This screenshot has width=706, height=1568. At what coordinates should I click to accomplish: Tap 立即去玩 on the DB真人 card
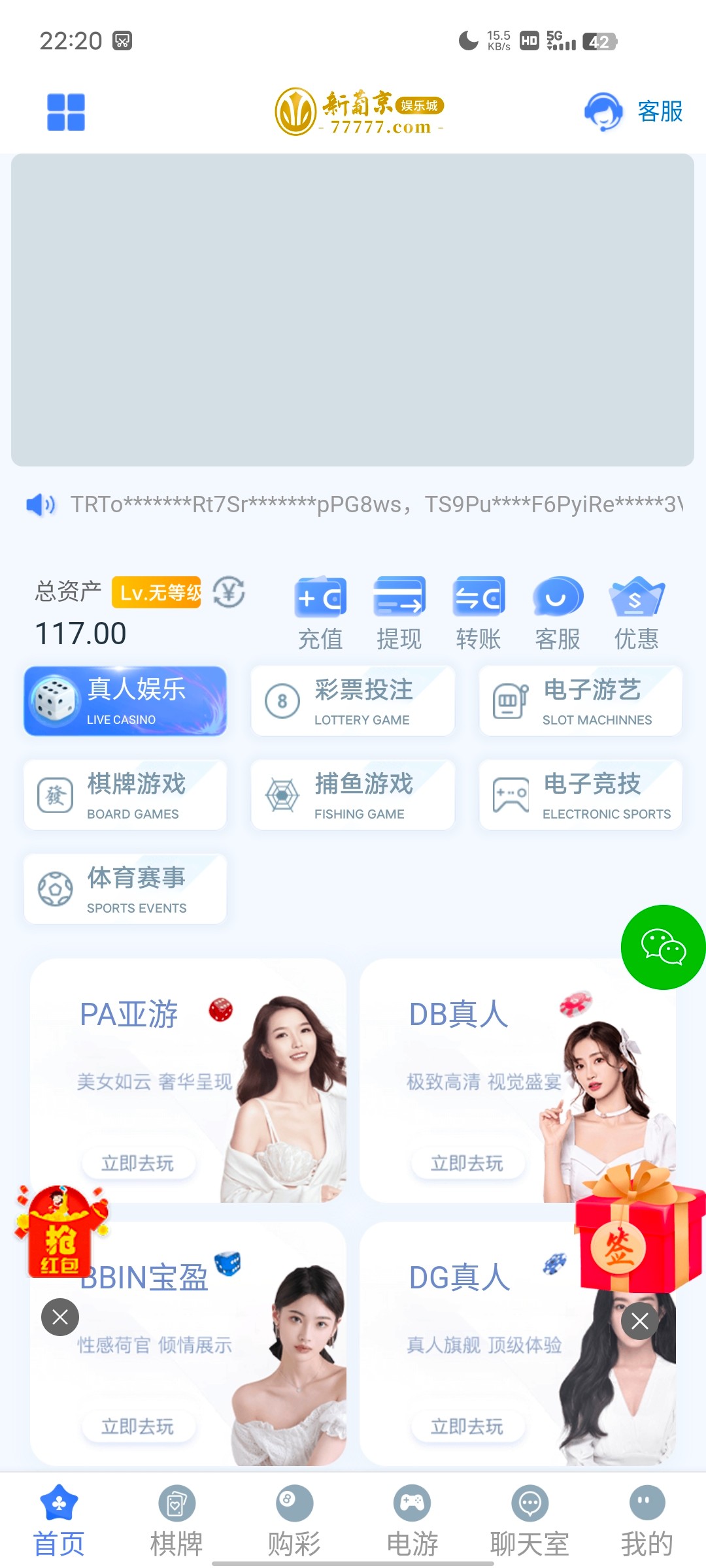pyautogui.click(x=467, y=1163)
